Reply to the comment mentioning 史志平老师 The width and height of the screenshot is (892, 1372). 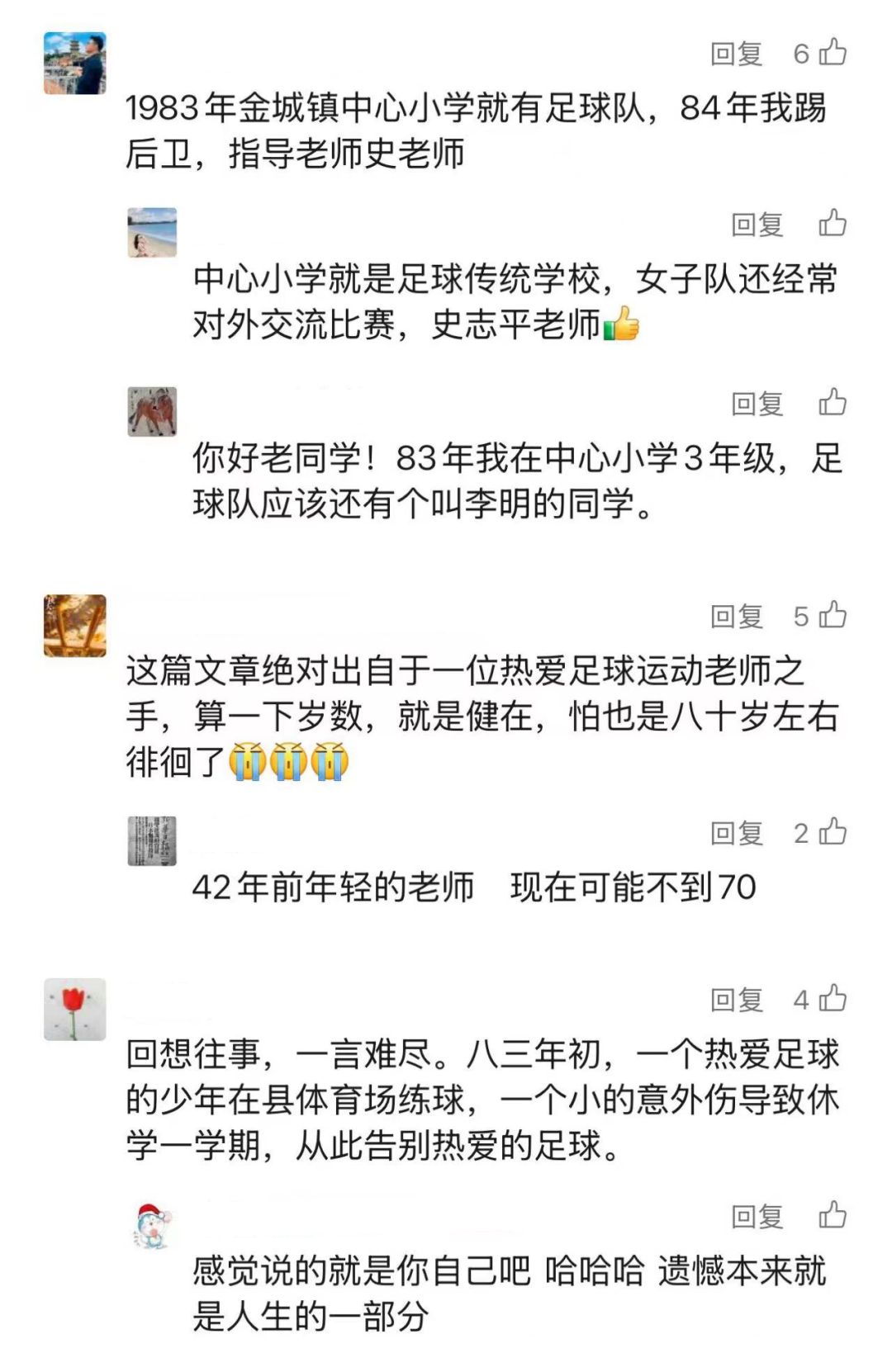(x=757, y=225)
